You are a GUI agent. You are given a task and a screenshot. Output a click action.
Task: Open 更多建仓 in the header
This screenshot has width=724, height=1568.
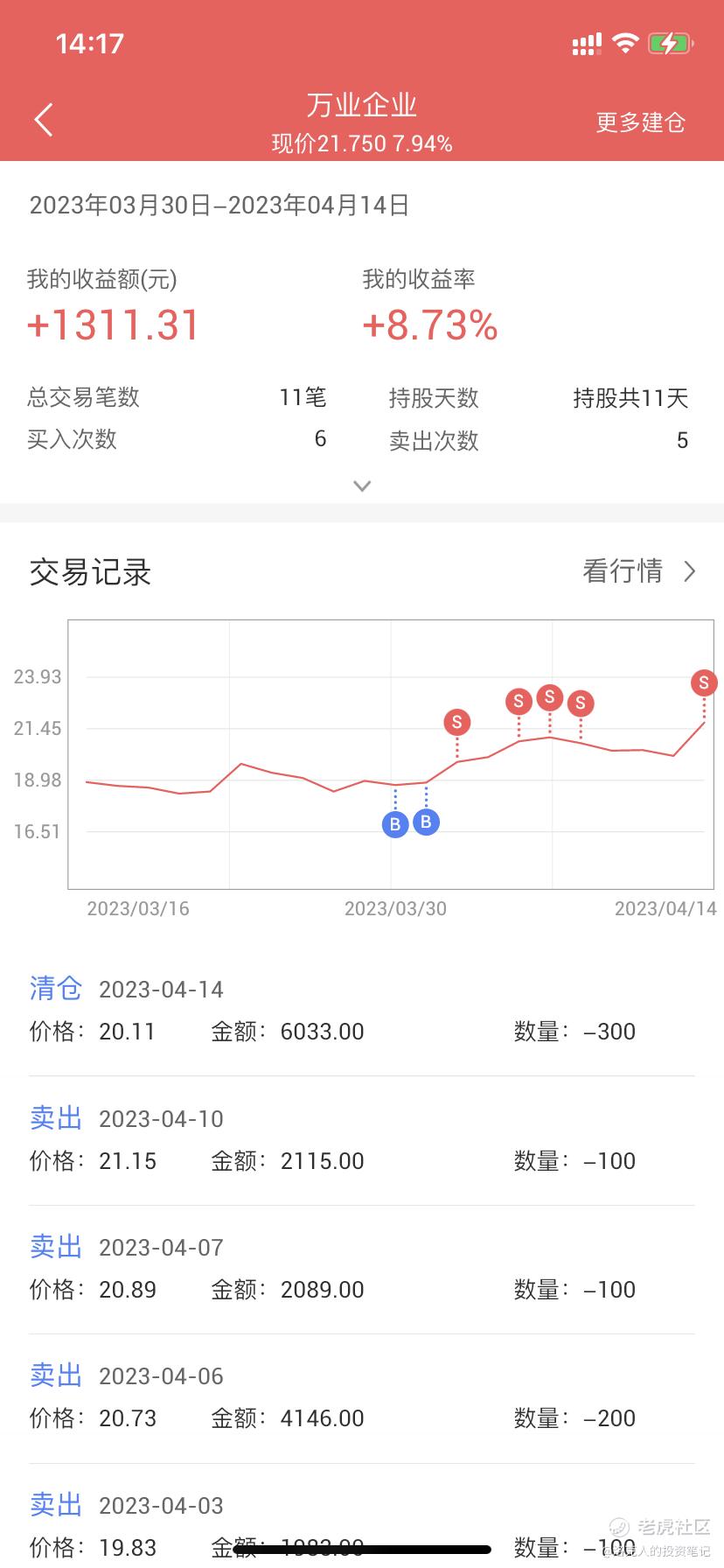[x=640, y=122]
